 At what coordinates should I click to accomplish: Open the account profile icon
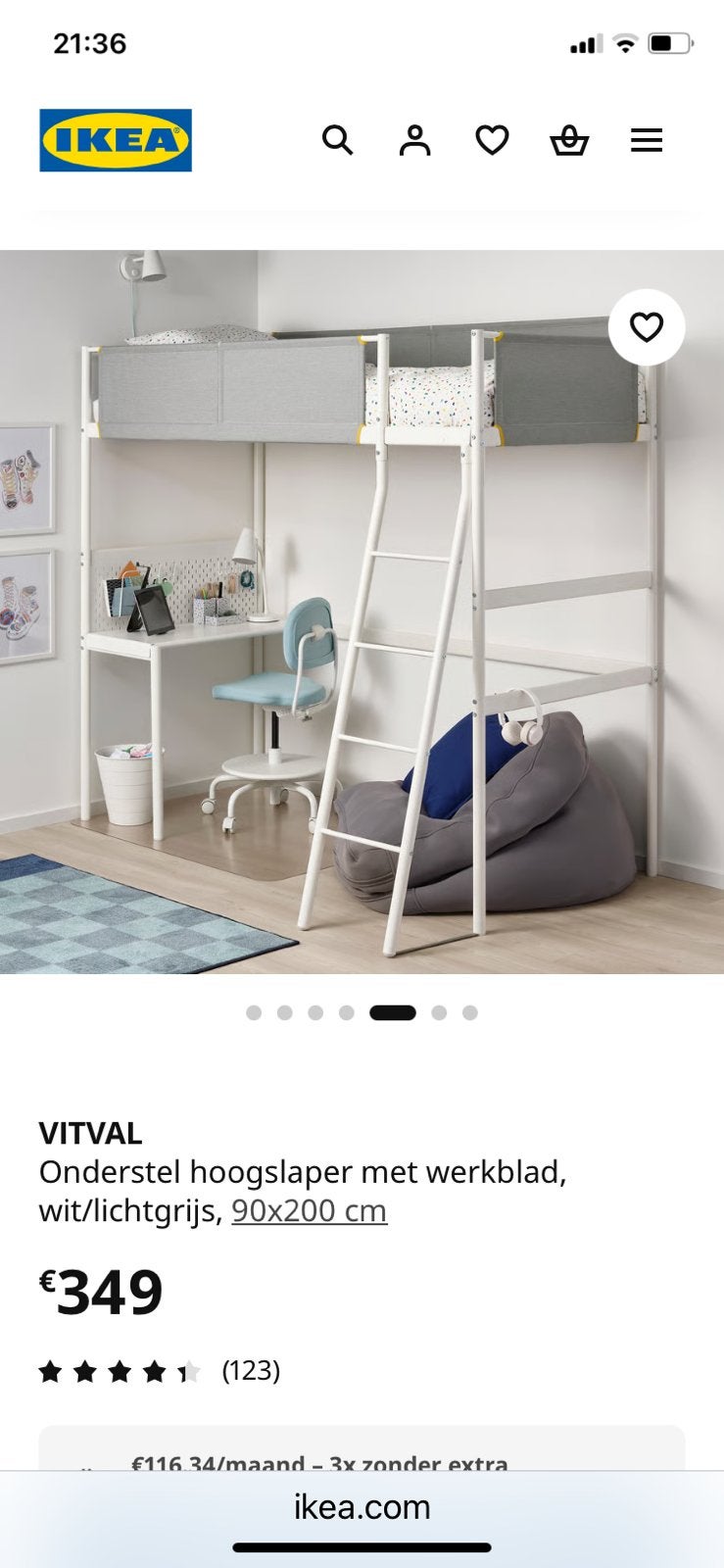point(414,141)
